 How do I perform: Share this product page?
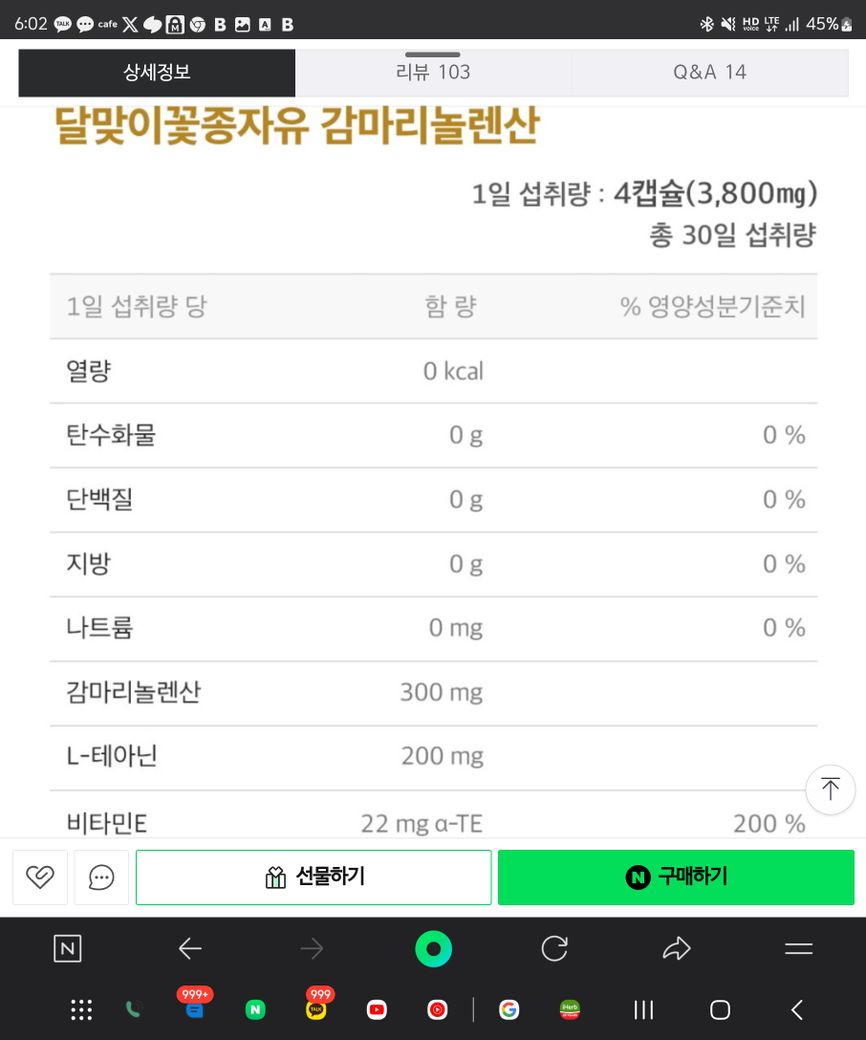(x=677, y=949)
